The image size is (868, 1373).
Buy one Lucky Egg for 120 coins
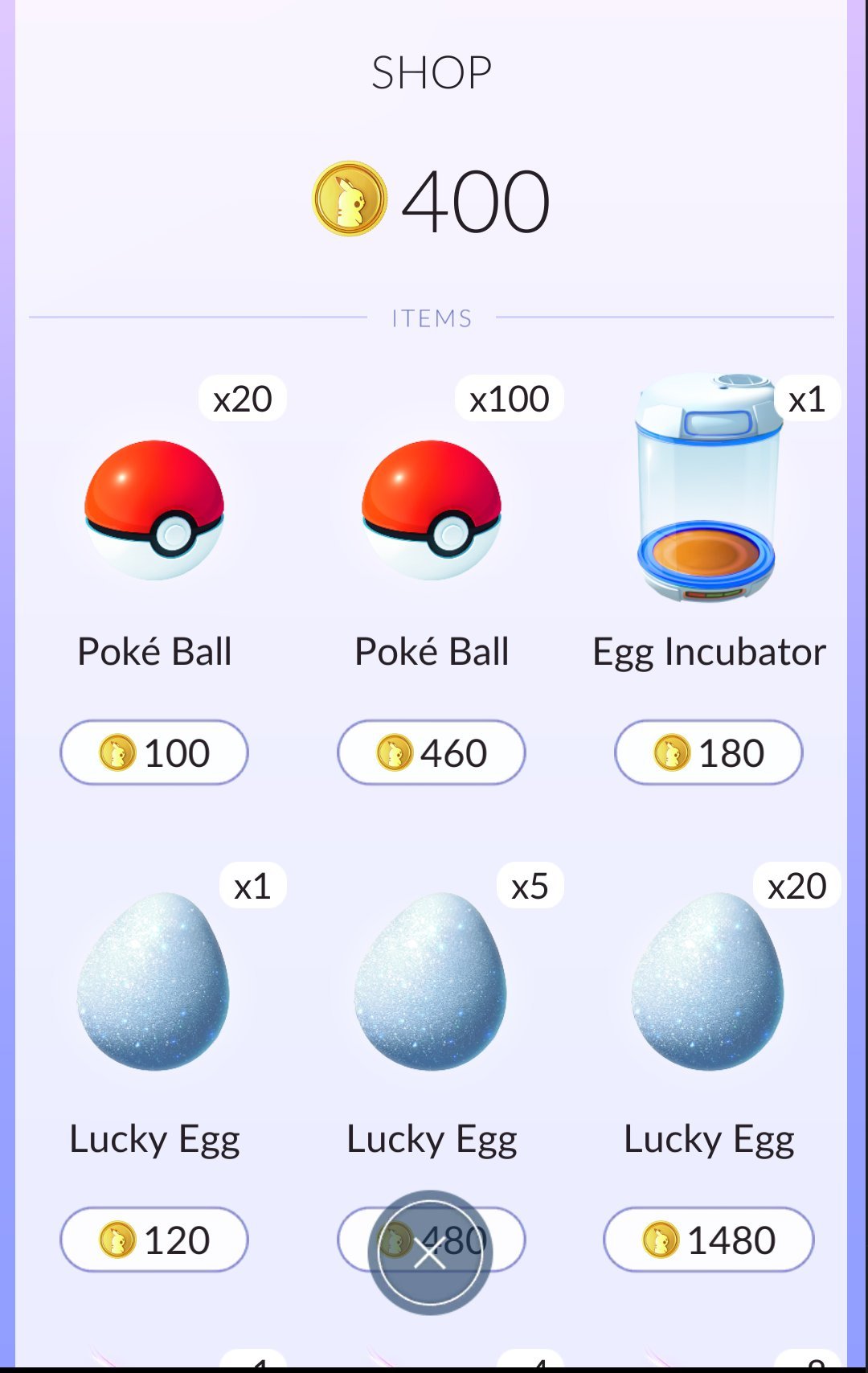point(154,1240)
